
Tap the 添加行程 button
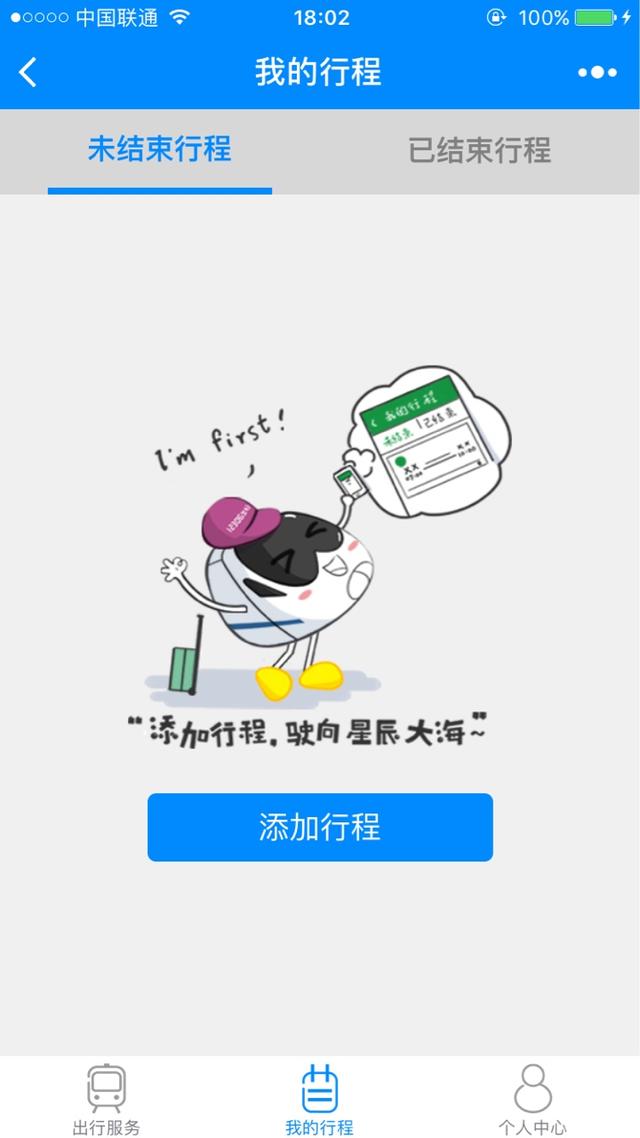pos(320,827)
